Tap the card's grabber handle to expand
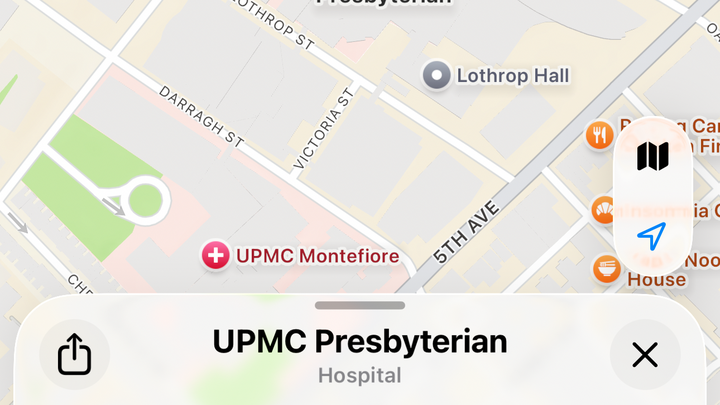This screenshot has width=720, height=405. [x=360, y=305]
